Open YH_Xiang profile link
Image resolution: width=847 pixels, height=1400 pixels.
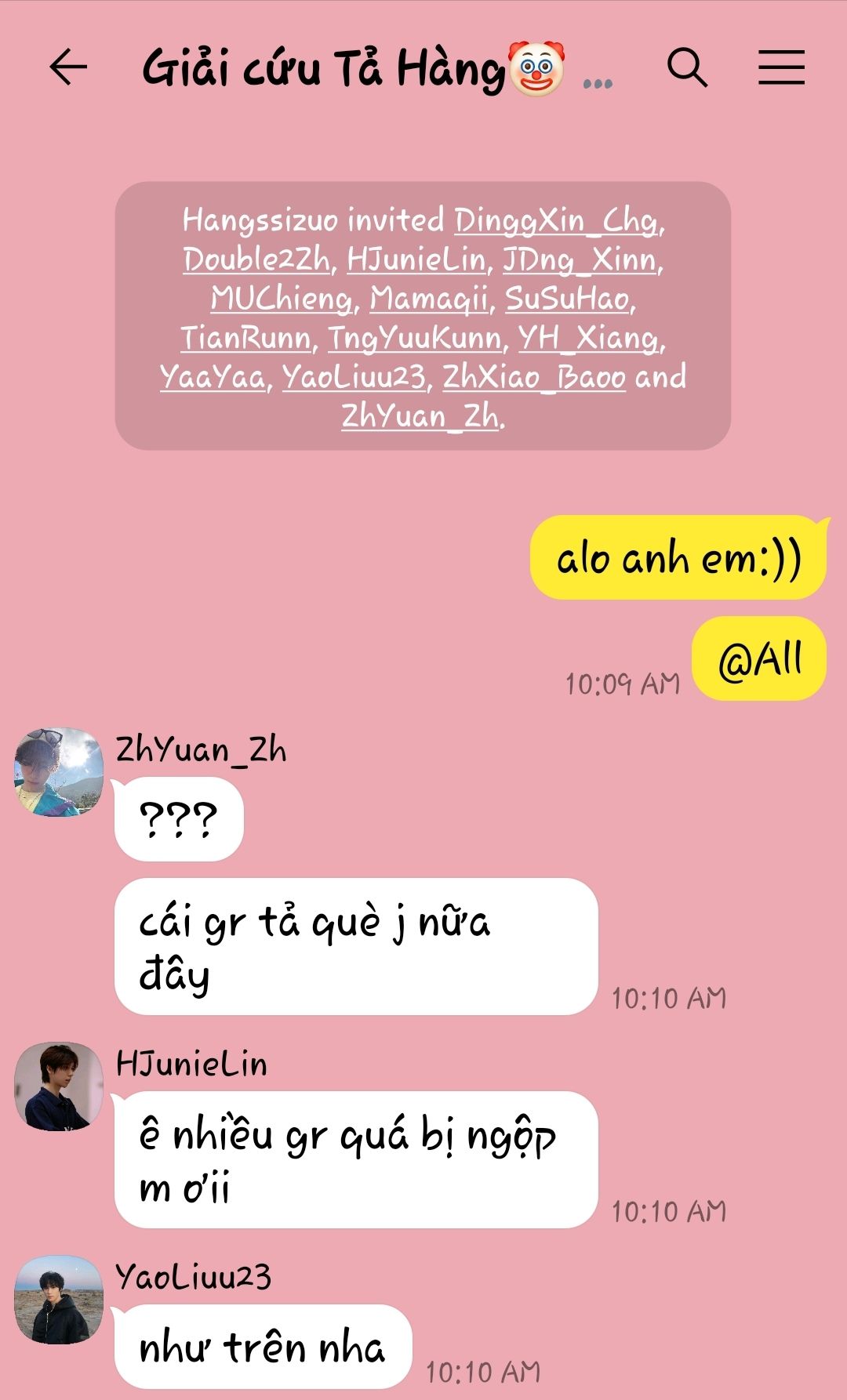tap(587, 339)
